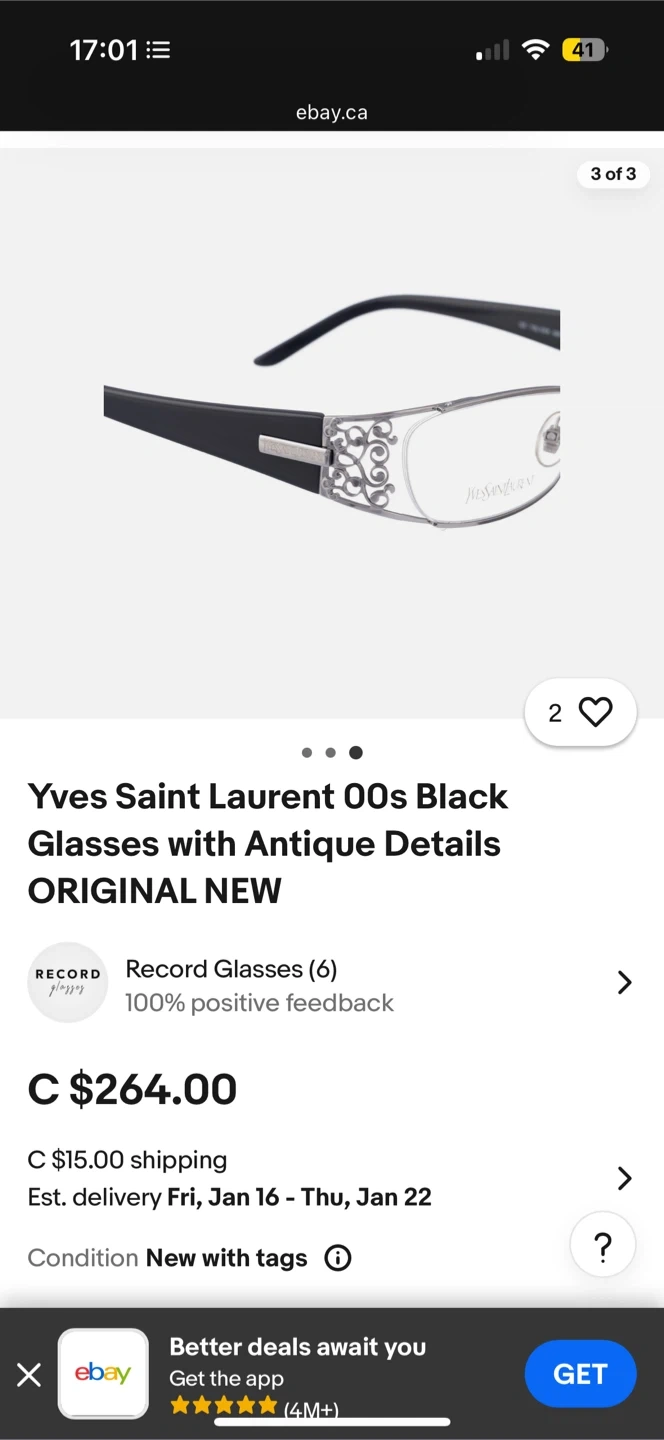This screenshot has width=664, height=1440.
Task: Dismiss the eBay app banner
Action: 29,1375
